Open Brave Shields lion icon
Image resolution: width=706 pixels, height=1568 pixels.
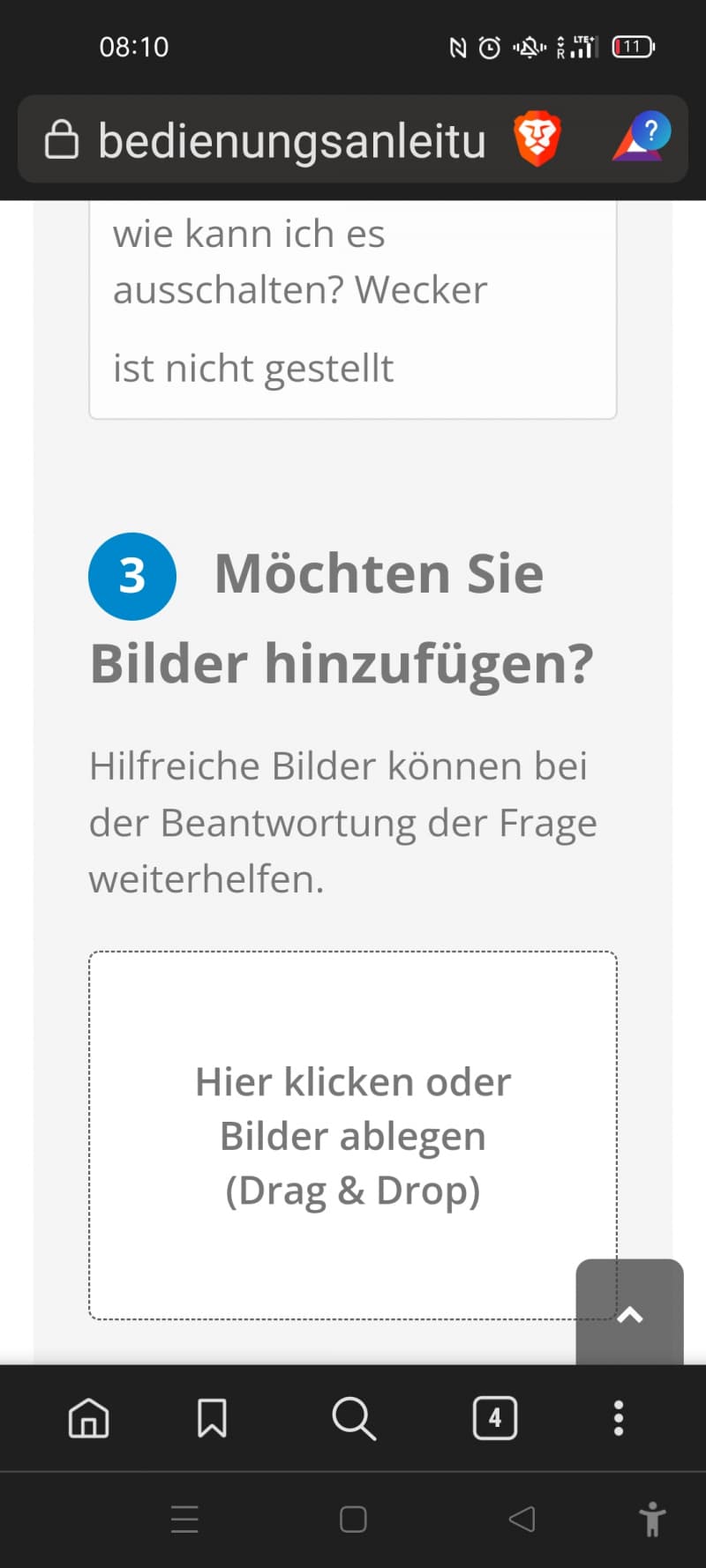coord(537,138)
